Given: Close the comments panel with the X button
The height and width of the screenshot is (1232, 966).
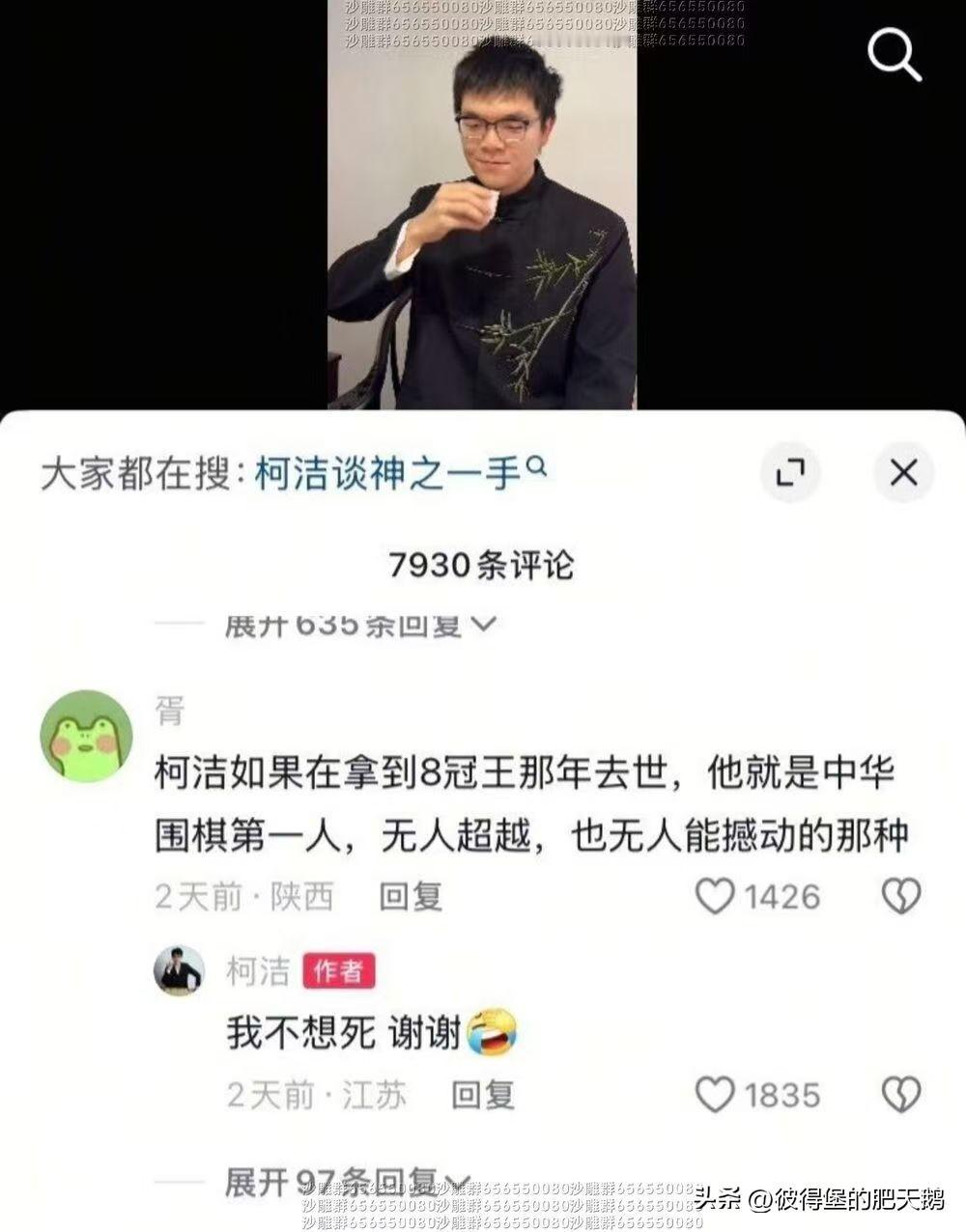Looking at the screenshot, I should [903, 472].
